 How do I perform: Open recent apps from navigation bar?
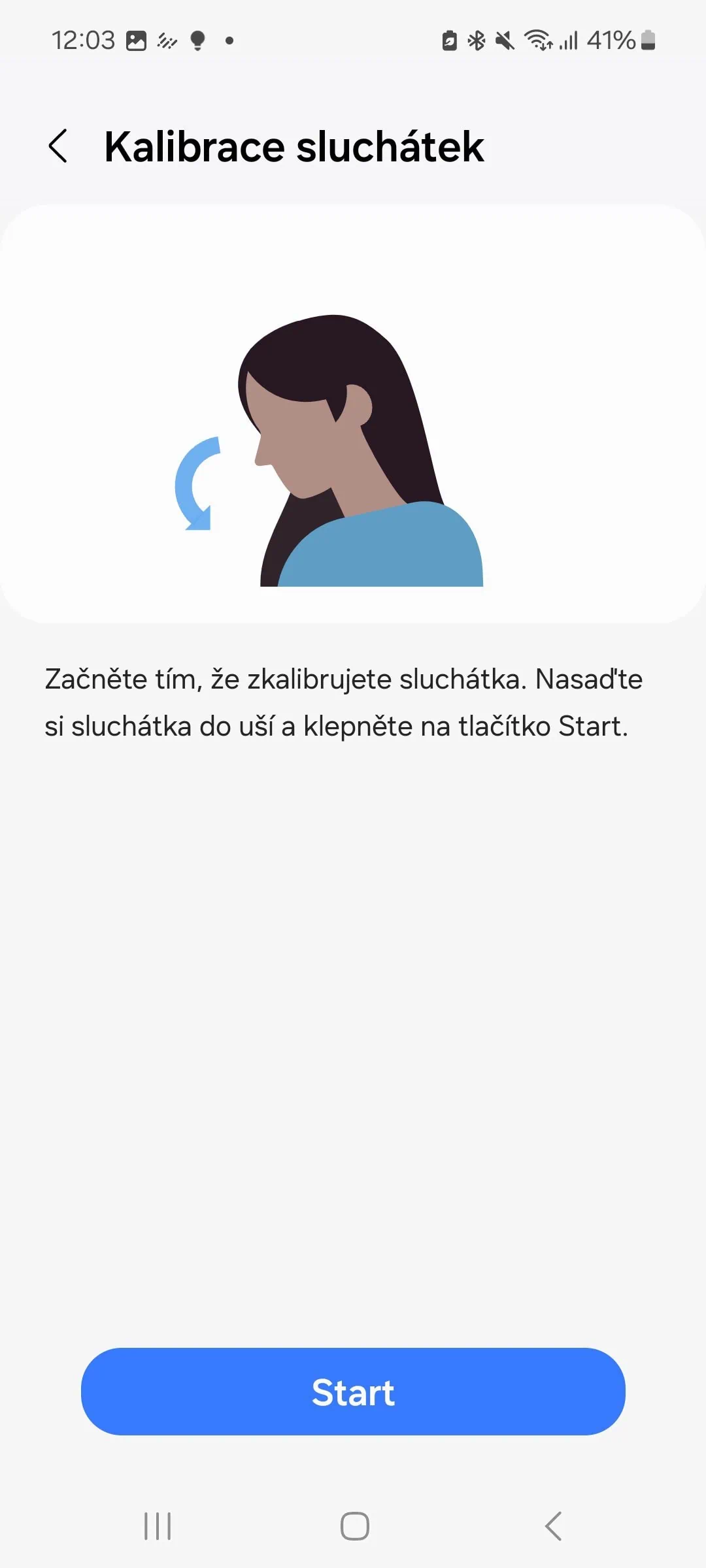pos(158,1526)
